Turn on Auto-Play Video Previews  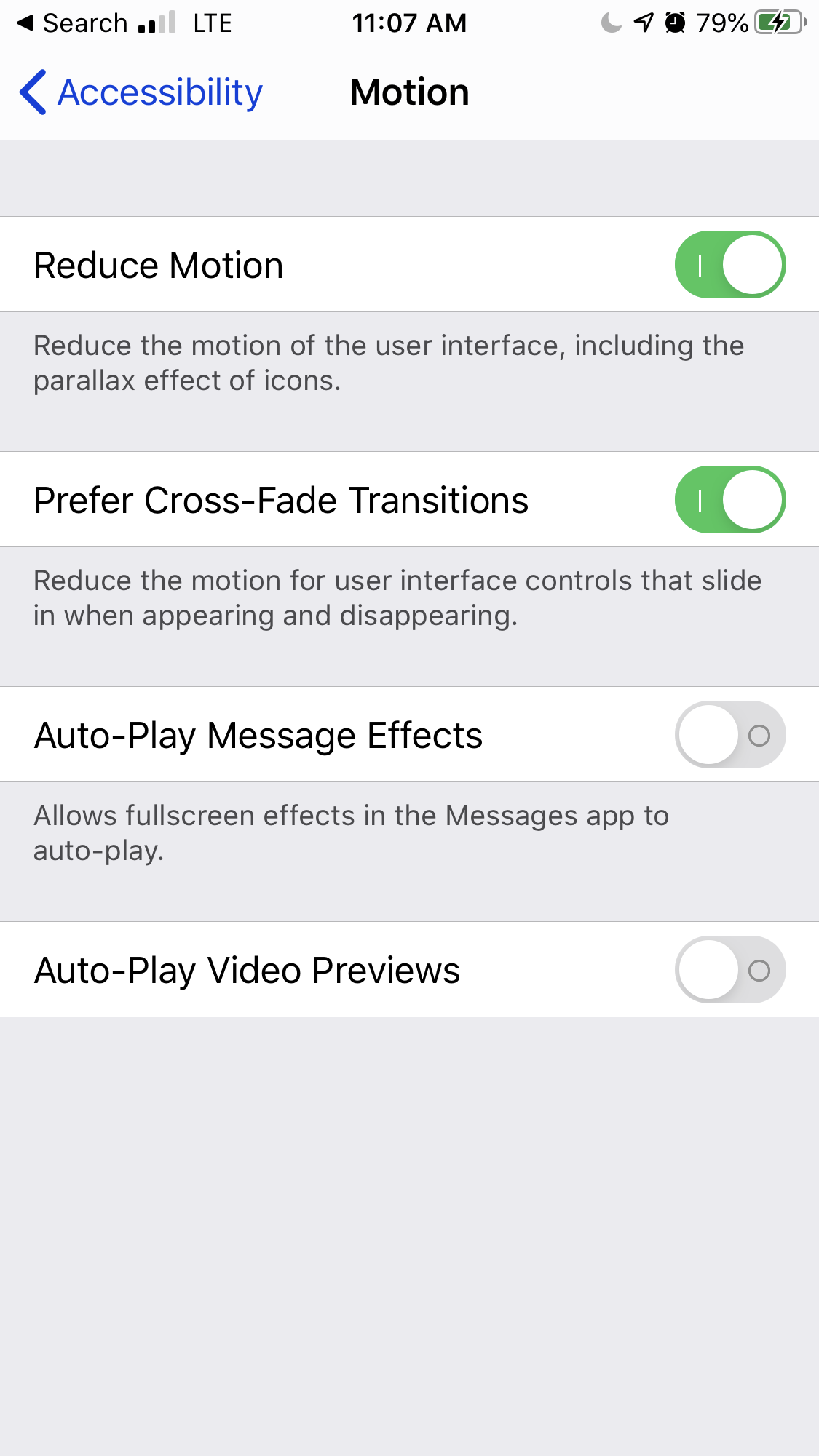click(730, 970)
